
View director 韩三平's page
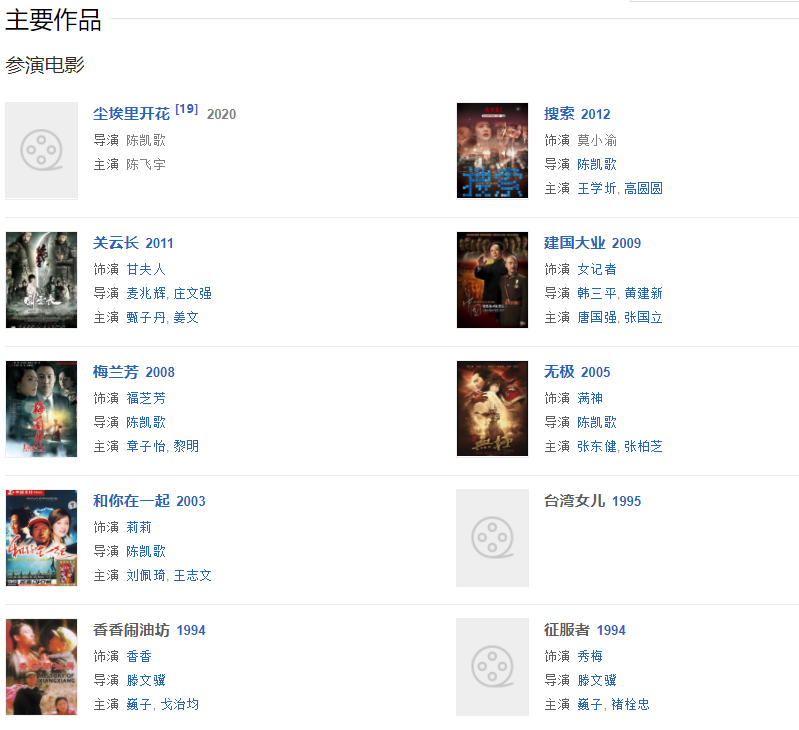[596, 293]
